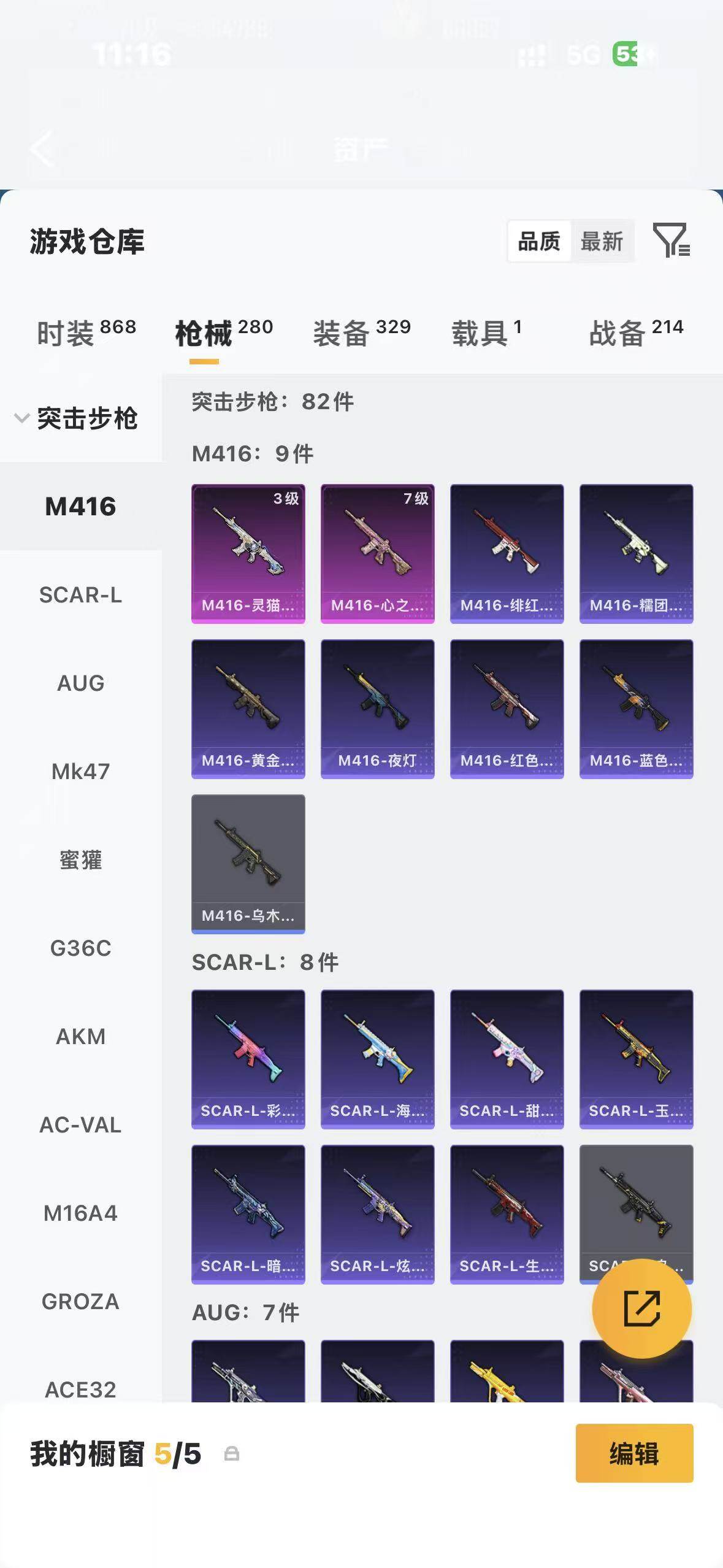
Task: Switch to the 战备 tab
Action: pyautogui.click(x=636, y=333)
